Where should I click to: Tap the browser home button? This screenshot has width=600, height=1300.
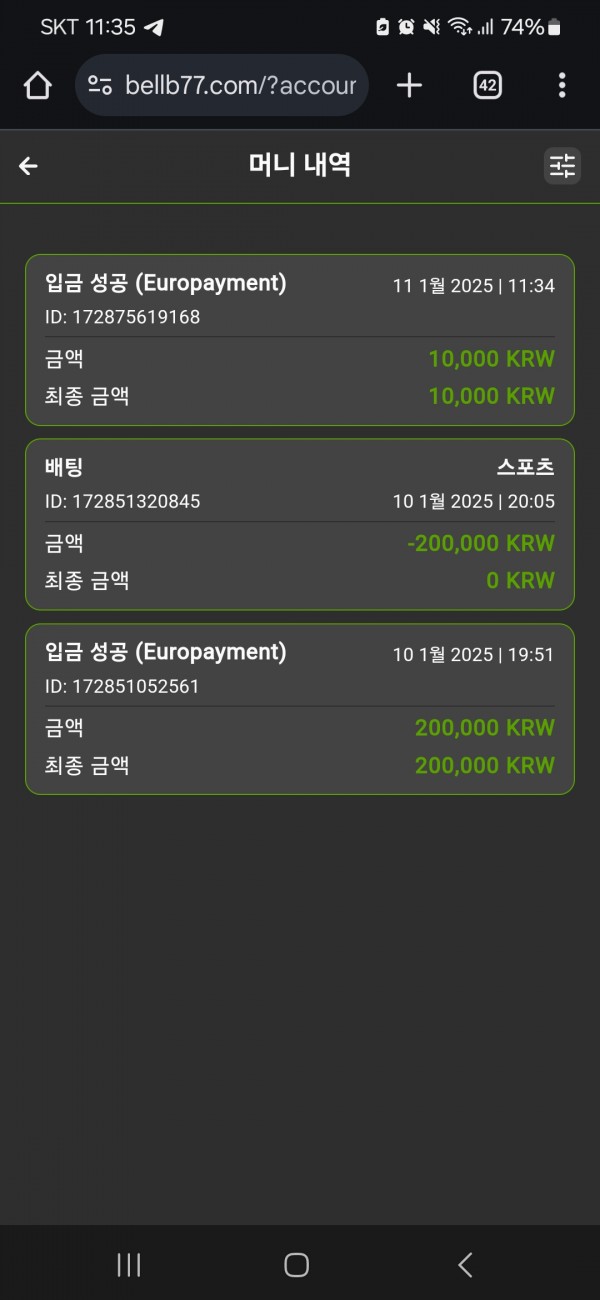37,86
